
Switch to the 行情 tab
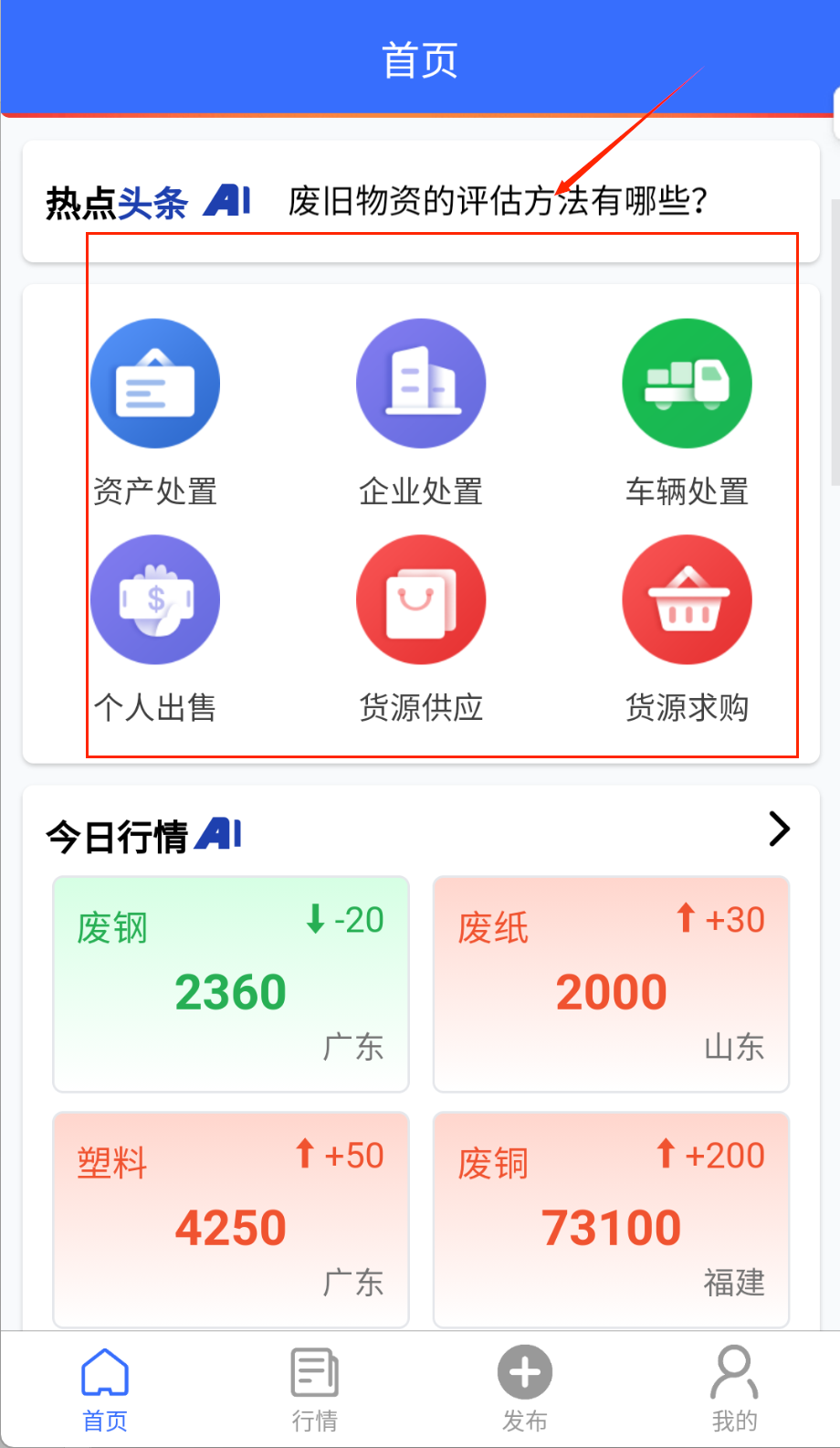coord(315,1389)
